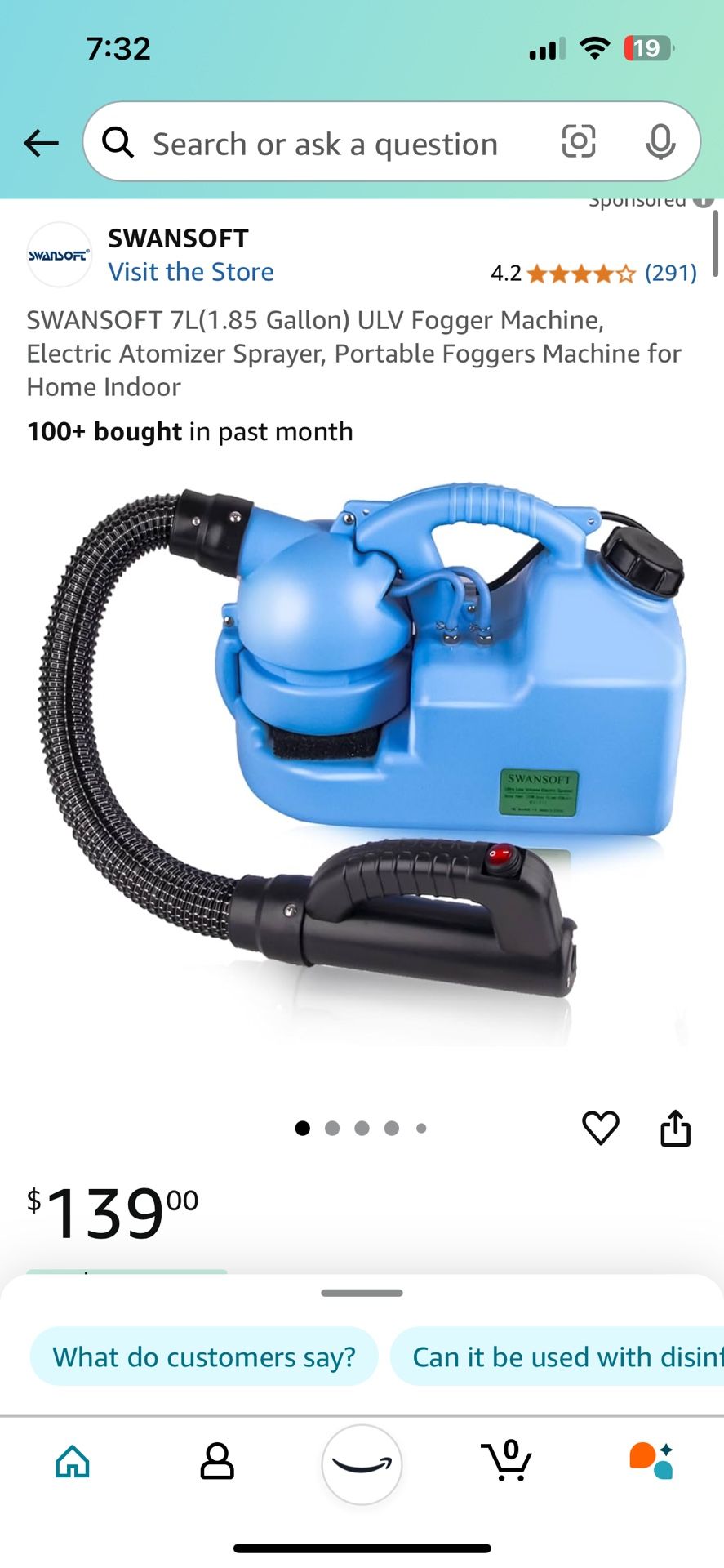Tap the (291) ratings count
Viewport: 724px width, 1568px height.
click(671, 272)
